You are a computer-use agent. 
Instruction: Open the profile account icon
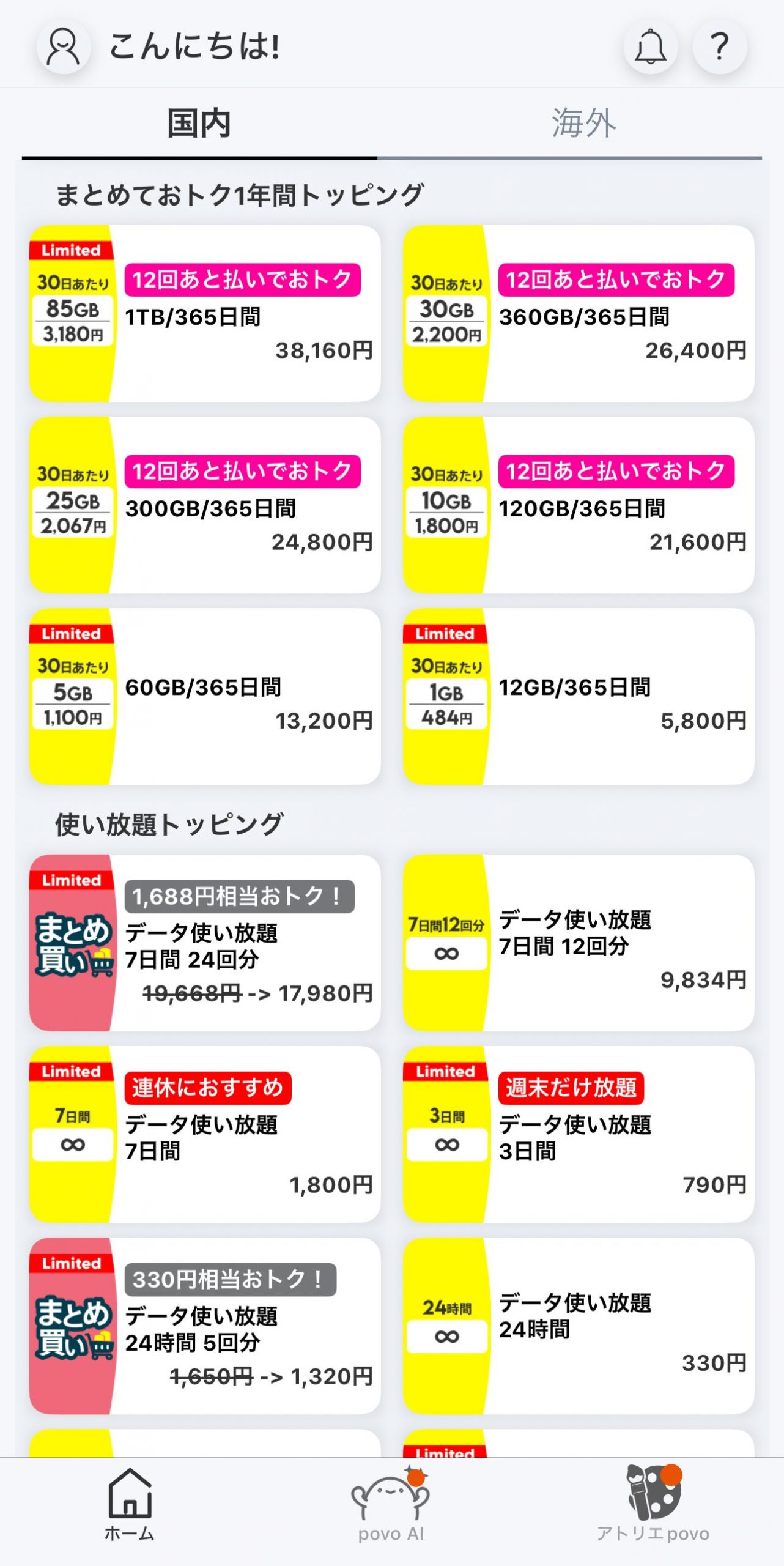tap(64, 46)
